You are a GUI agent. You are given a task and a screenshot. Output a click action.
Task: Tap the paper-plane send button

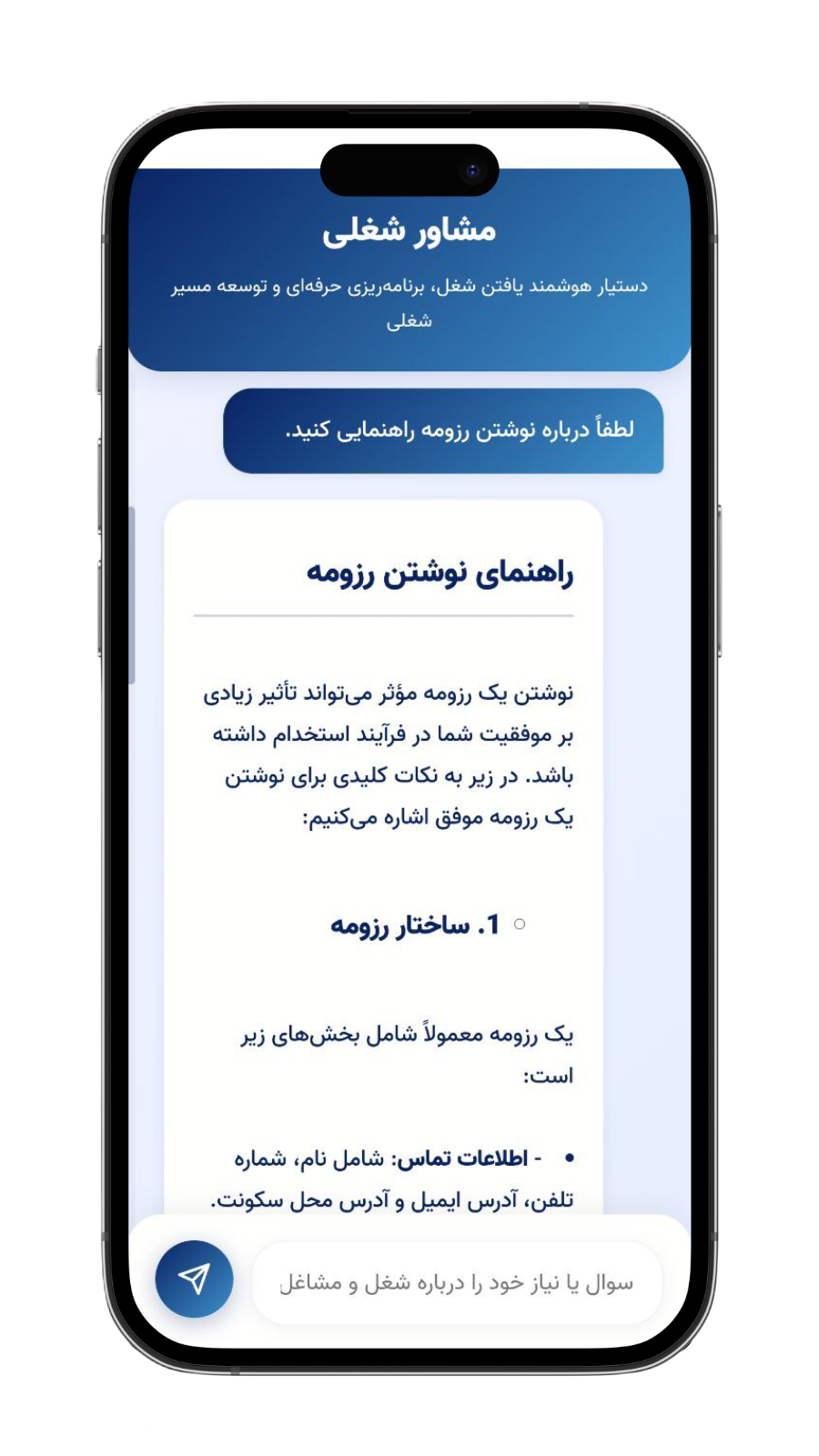(x=194, y=1279)
